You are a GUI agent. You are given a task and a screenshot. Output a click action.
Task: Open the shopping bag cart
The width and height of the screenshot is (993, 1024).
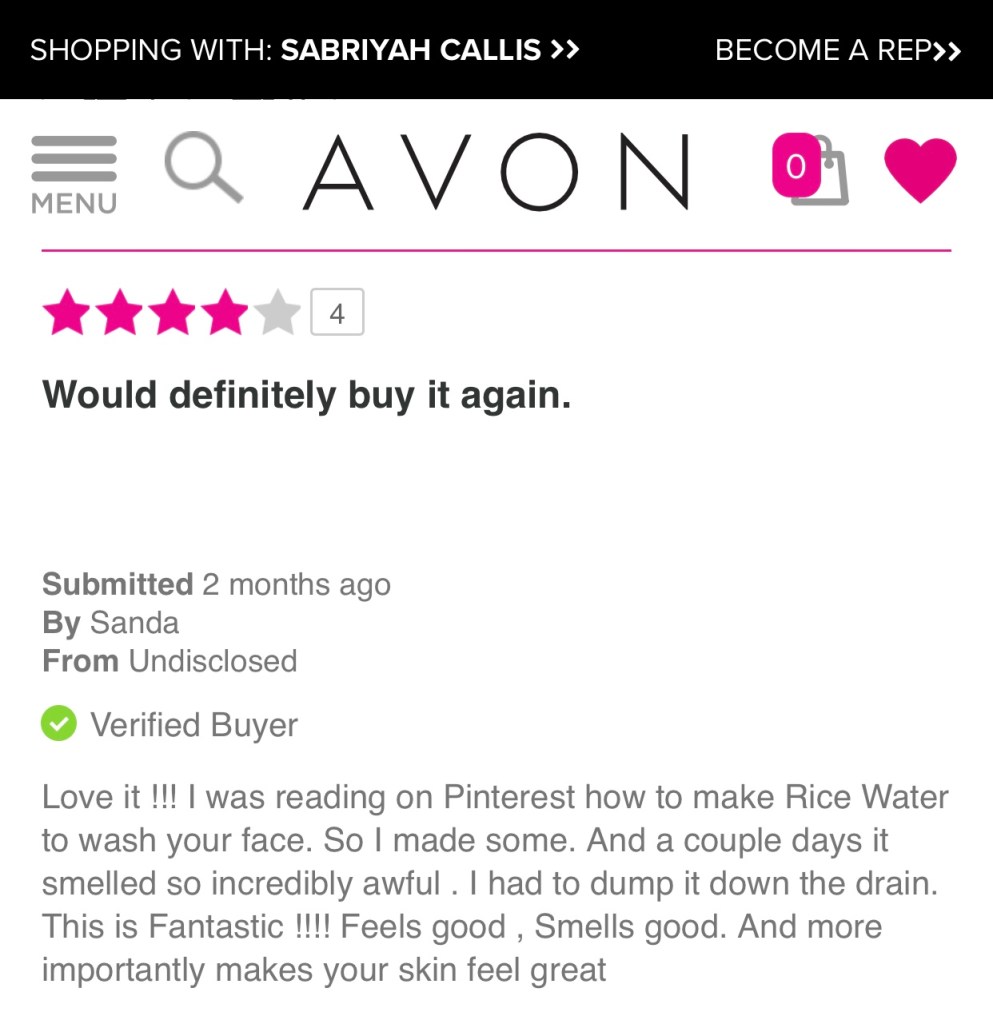tap(811, 170)
